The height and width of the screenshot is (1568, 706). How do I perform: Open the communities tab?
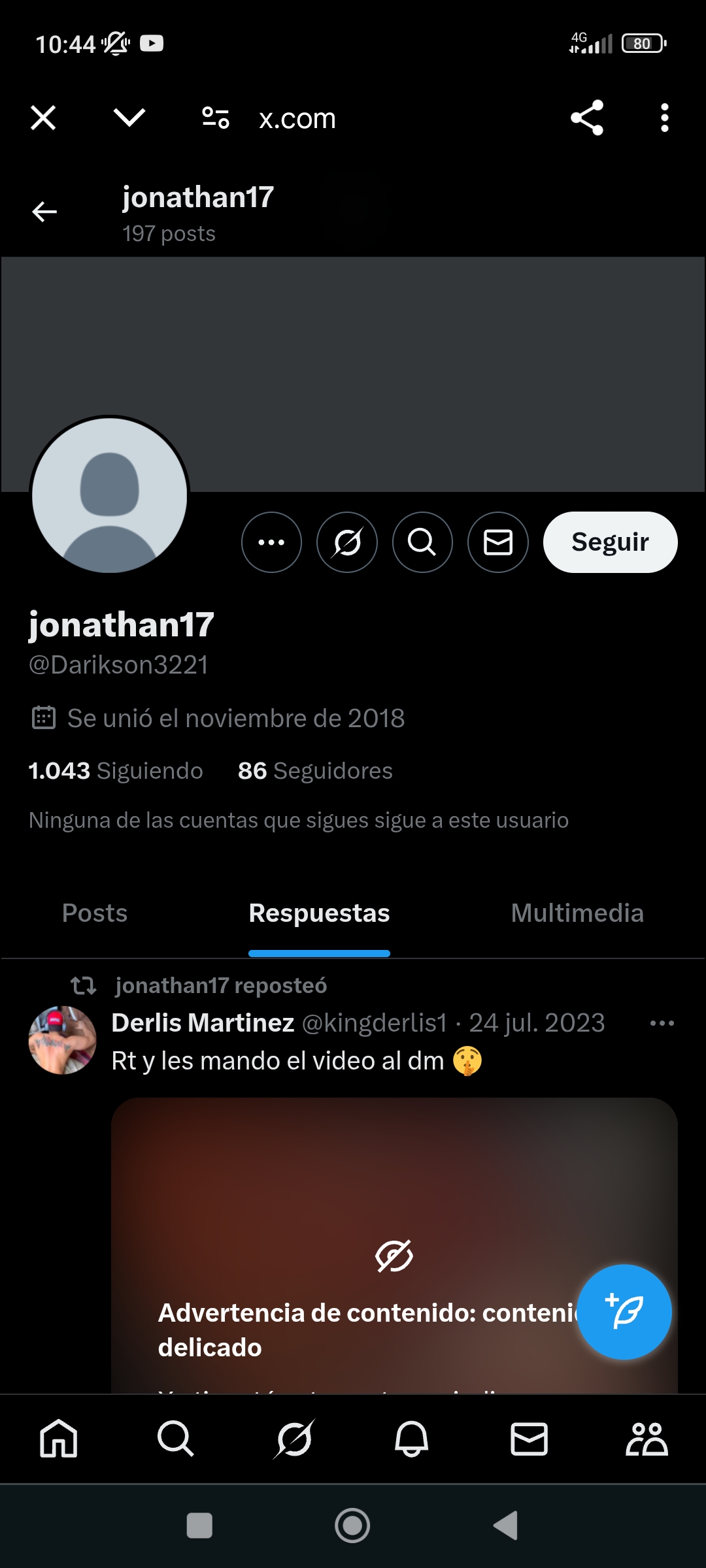point(647,1439)
